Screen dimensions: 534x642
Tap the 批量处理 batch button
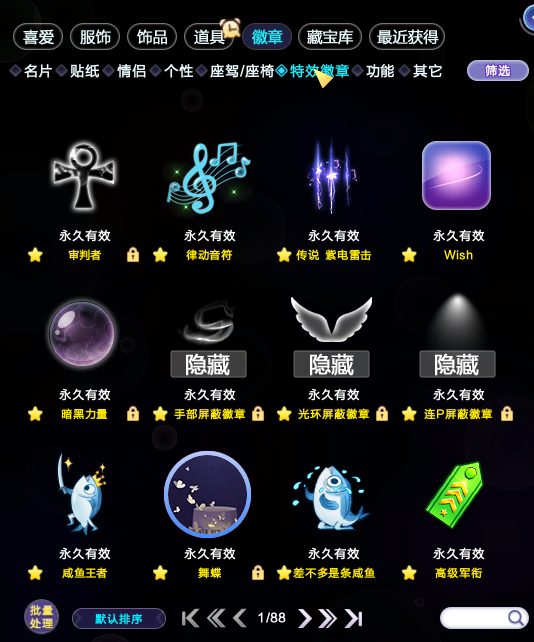pos(41,617)
